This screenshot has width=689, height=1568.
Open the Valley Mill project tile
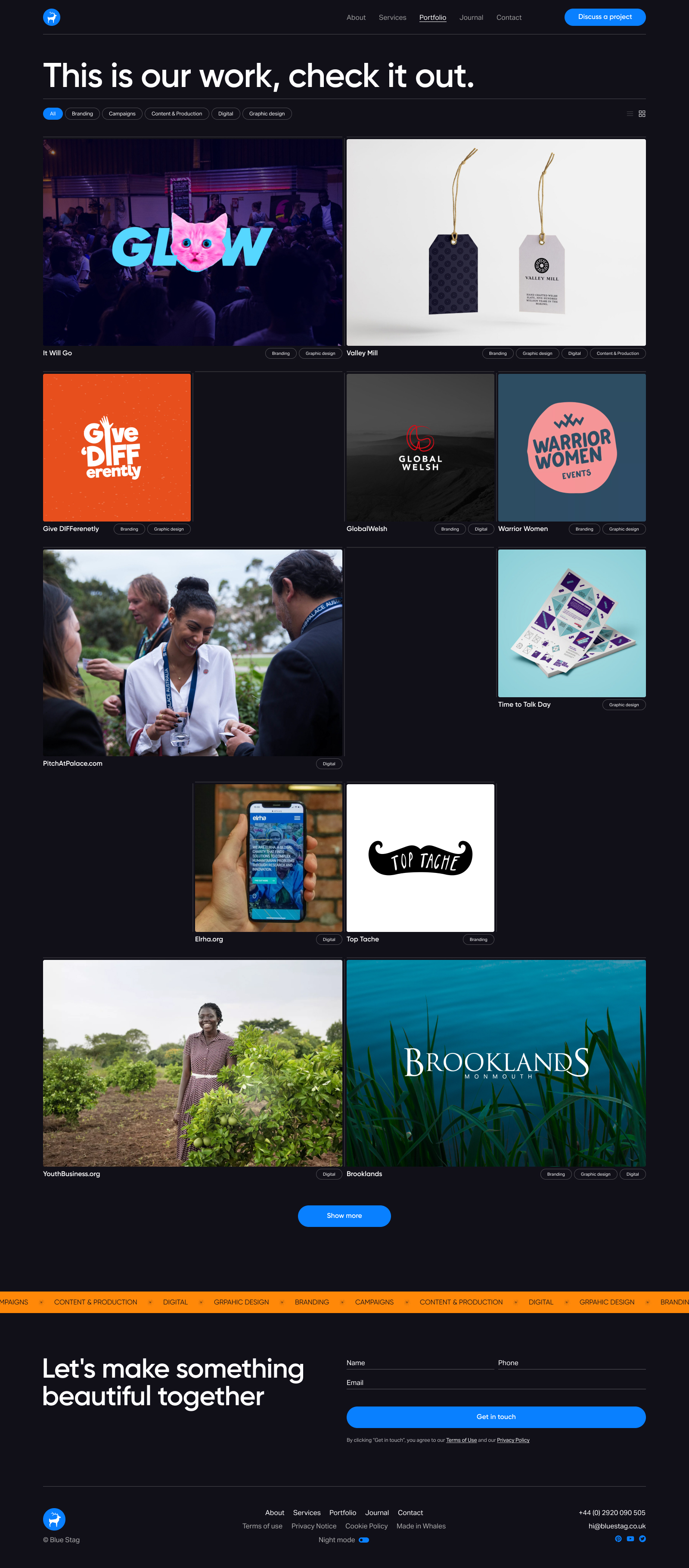point(496,242)
